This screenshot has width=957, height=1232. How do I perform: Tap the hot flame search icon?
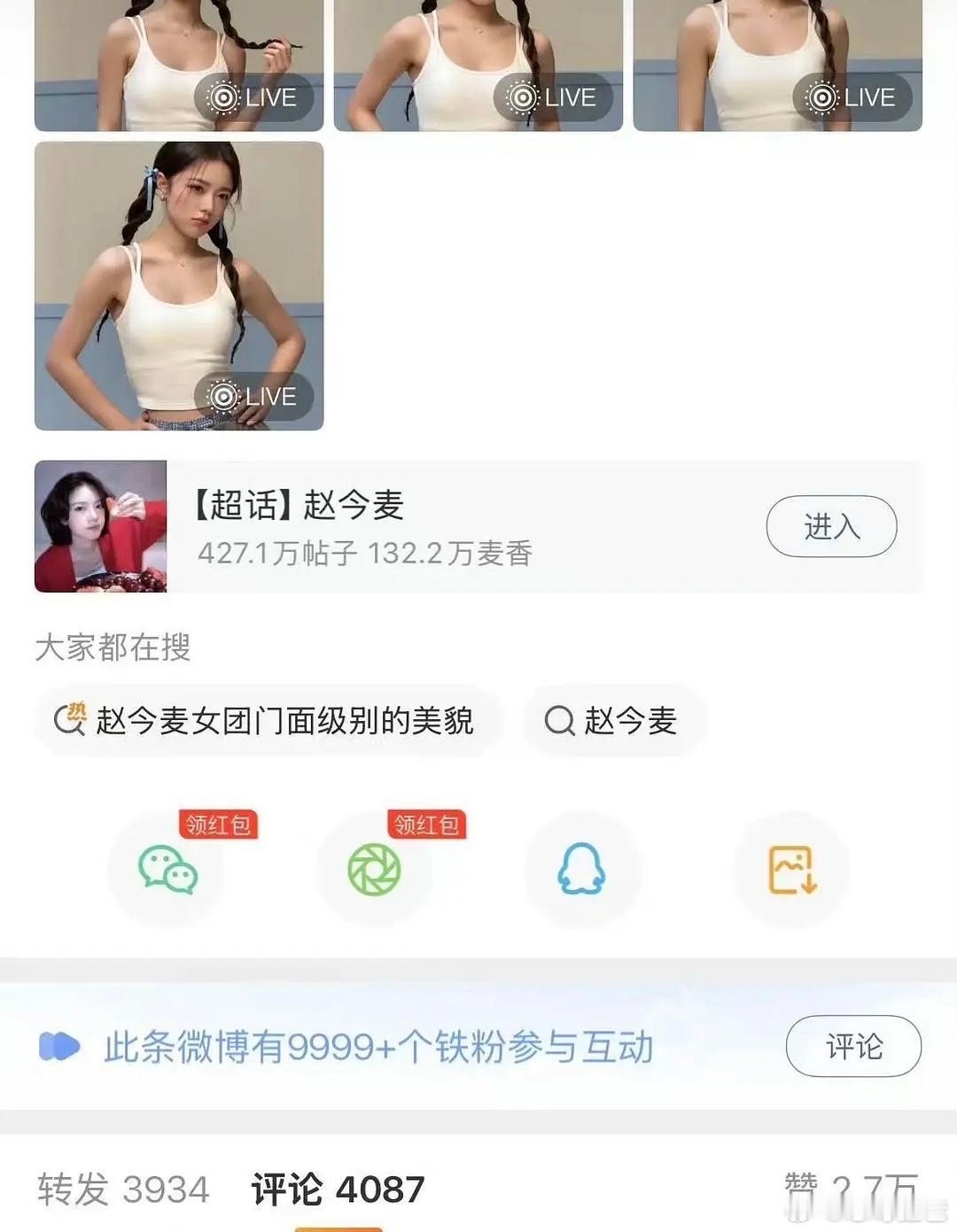[71, 722]
